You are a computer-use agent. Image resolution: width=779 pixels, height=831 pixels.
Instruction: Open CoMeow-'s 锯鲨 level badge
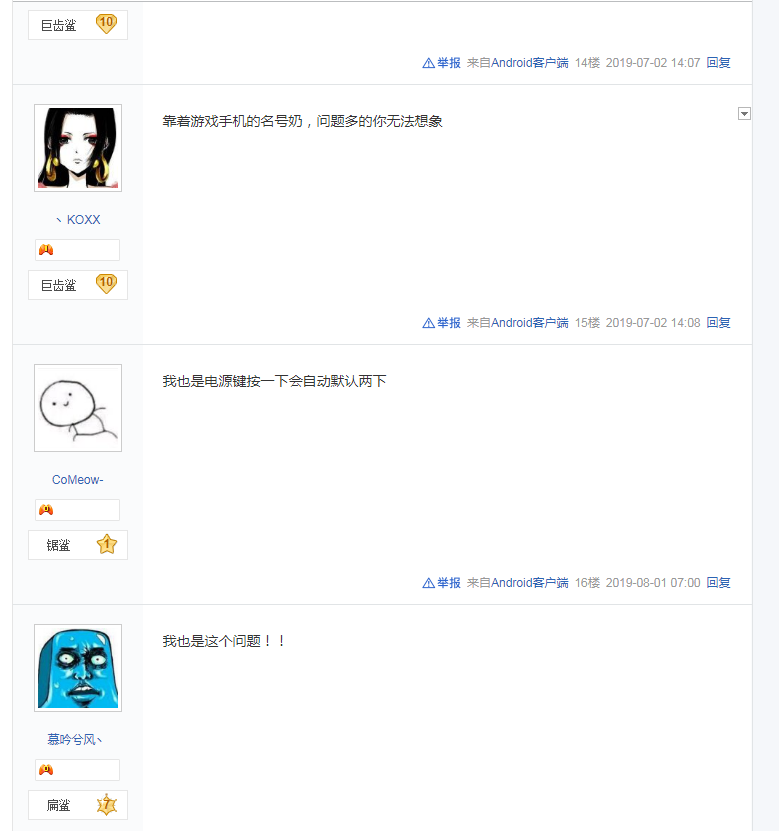78,545
